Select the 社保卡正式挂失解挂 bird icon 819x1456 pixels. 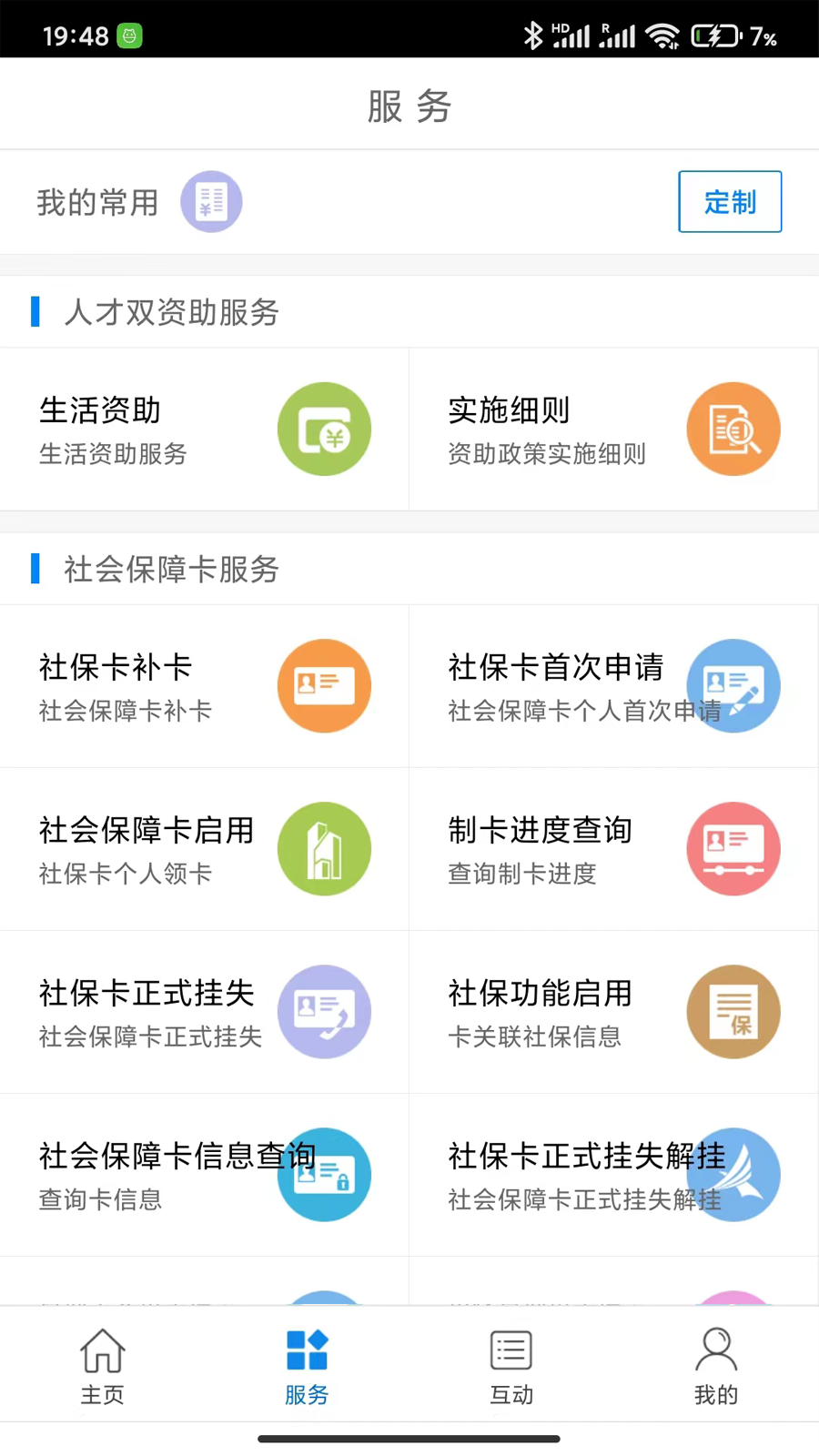(x=733, y=1175)
